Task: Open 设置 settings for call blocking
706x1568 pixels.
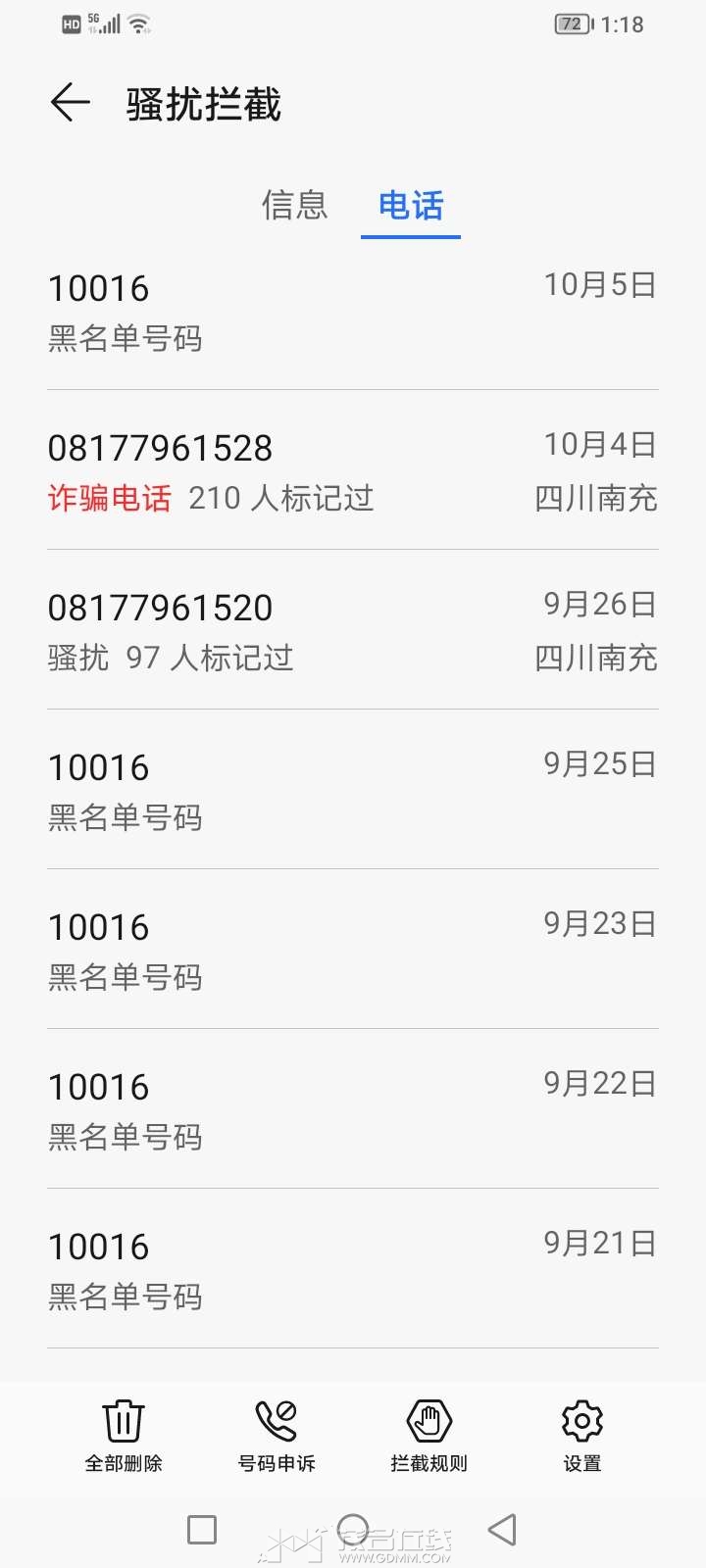Action: point(581,1436)
